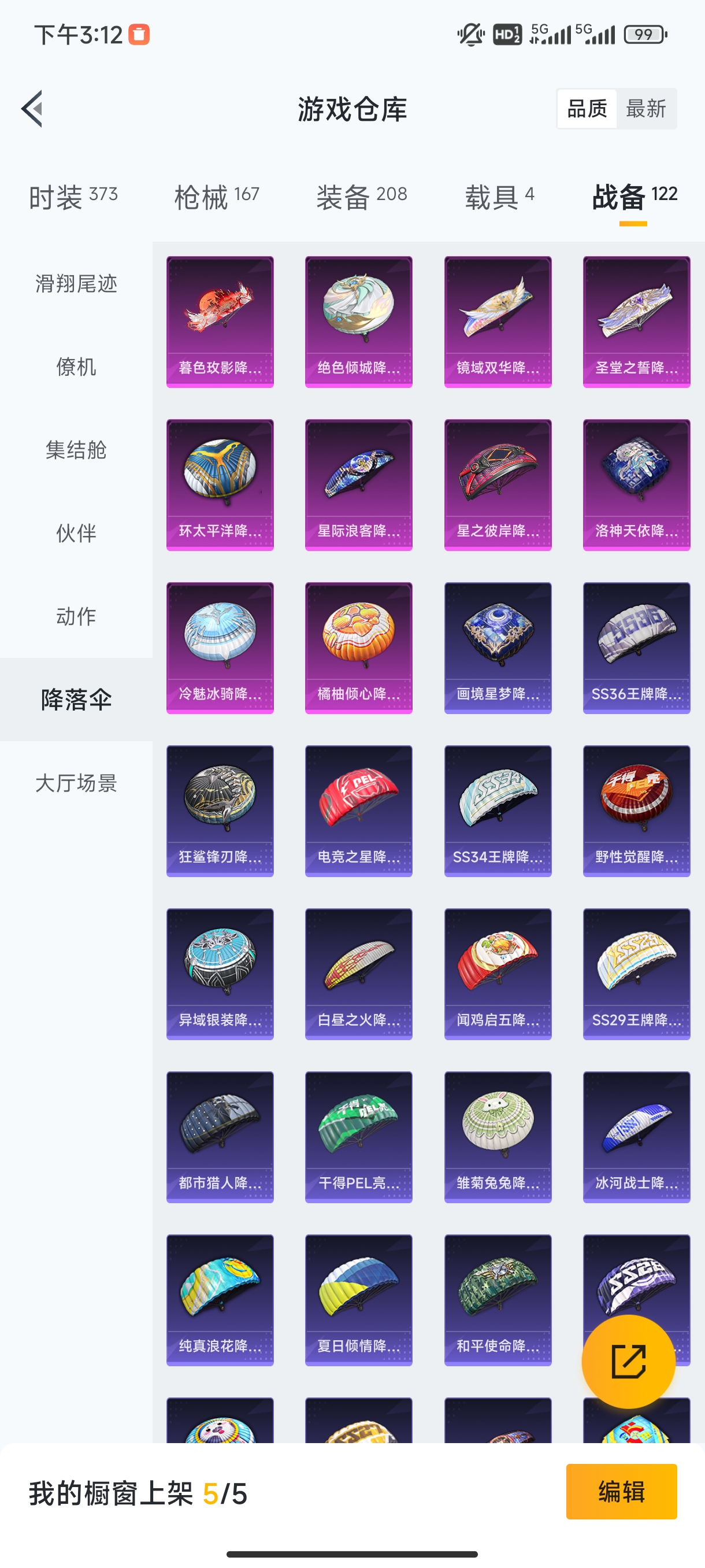Switch to the 枪械 tab
This screenshot has height=1568, width=705.
216,196
